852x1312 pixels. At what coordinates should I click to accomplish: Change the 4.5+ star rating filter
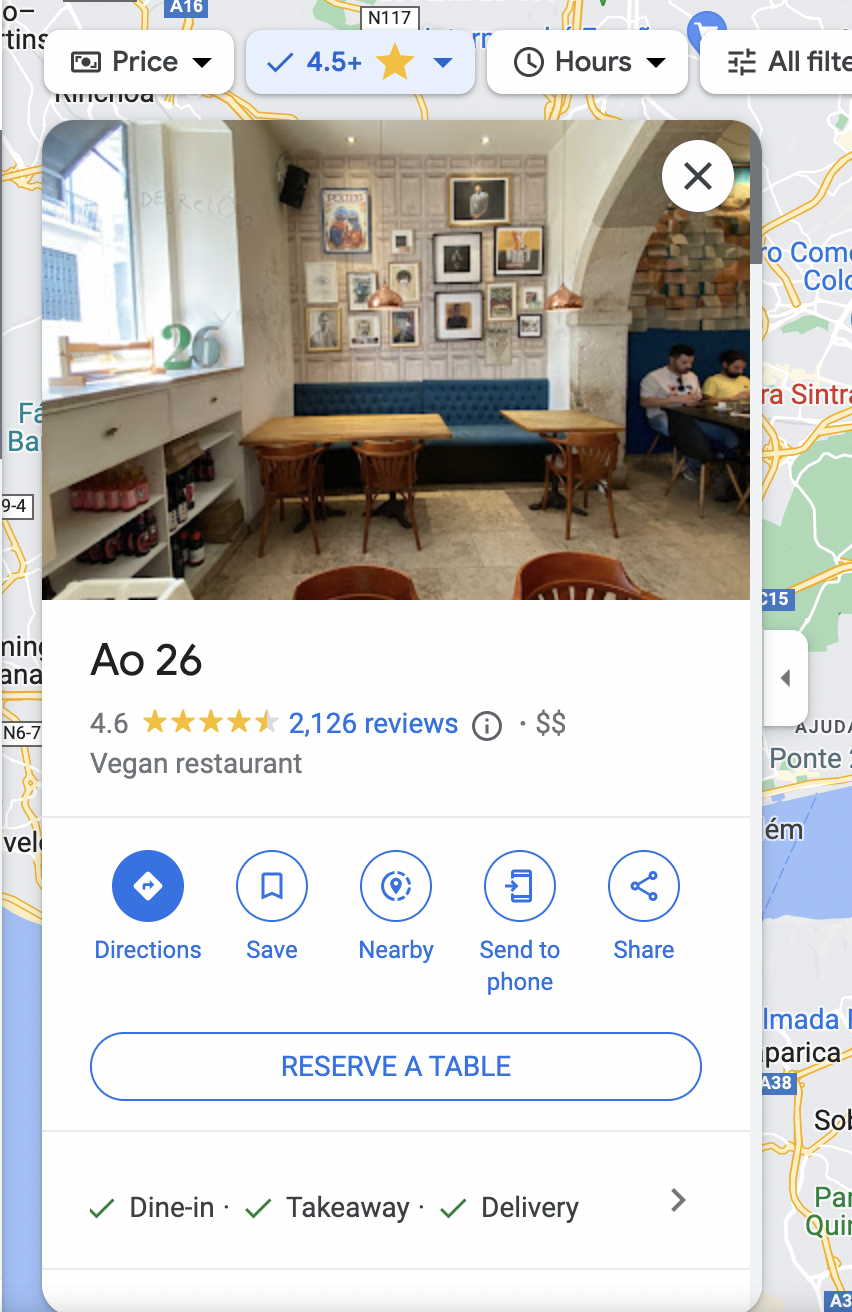click(360, 62)
